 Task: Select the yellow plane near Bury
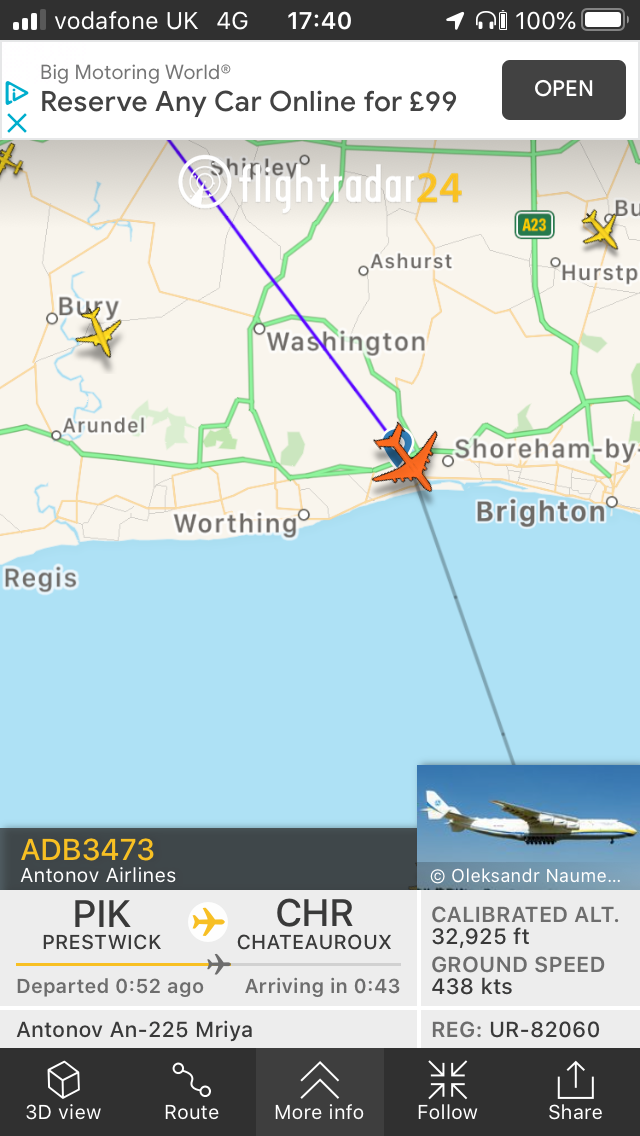(98, 332)
